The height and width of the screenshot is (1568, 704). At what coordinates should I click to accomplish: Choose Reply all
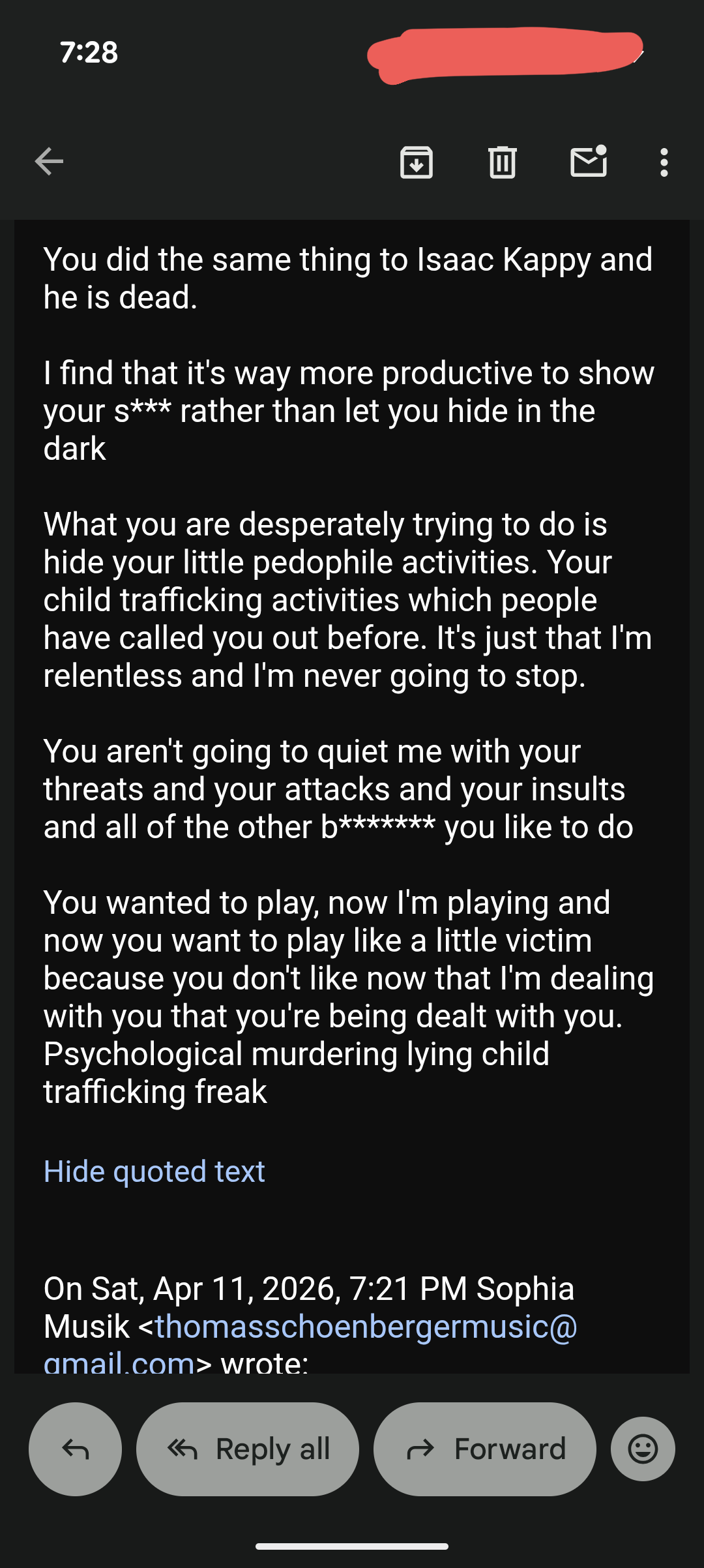point(247,1449)
